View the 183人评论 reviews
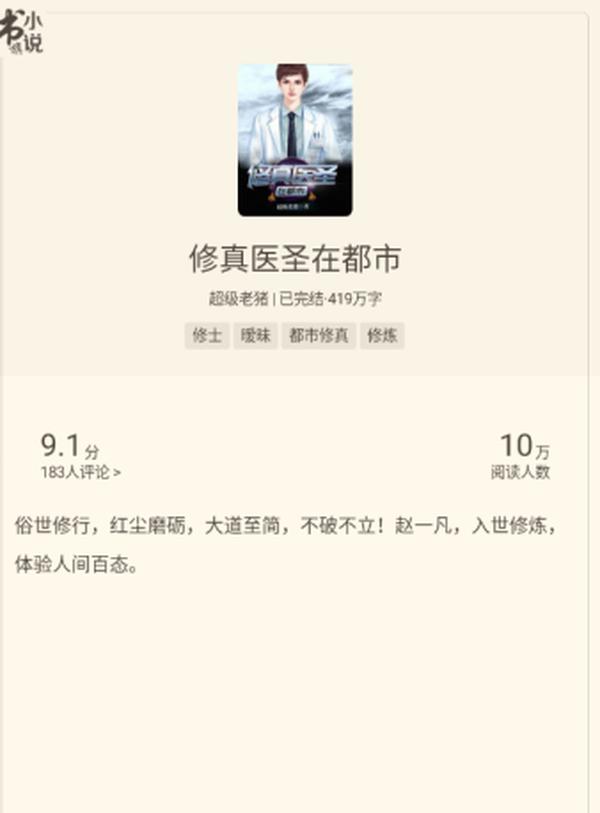This screenshot has width=600, height=813. pyautogui.click(x=81, y=472)
